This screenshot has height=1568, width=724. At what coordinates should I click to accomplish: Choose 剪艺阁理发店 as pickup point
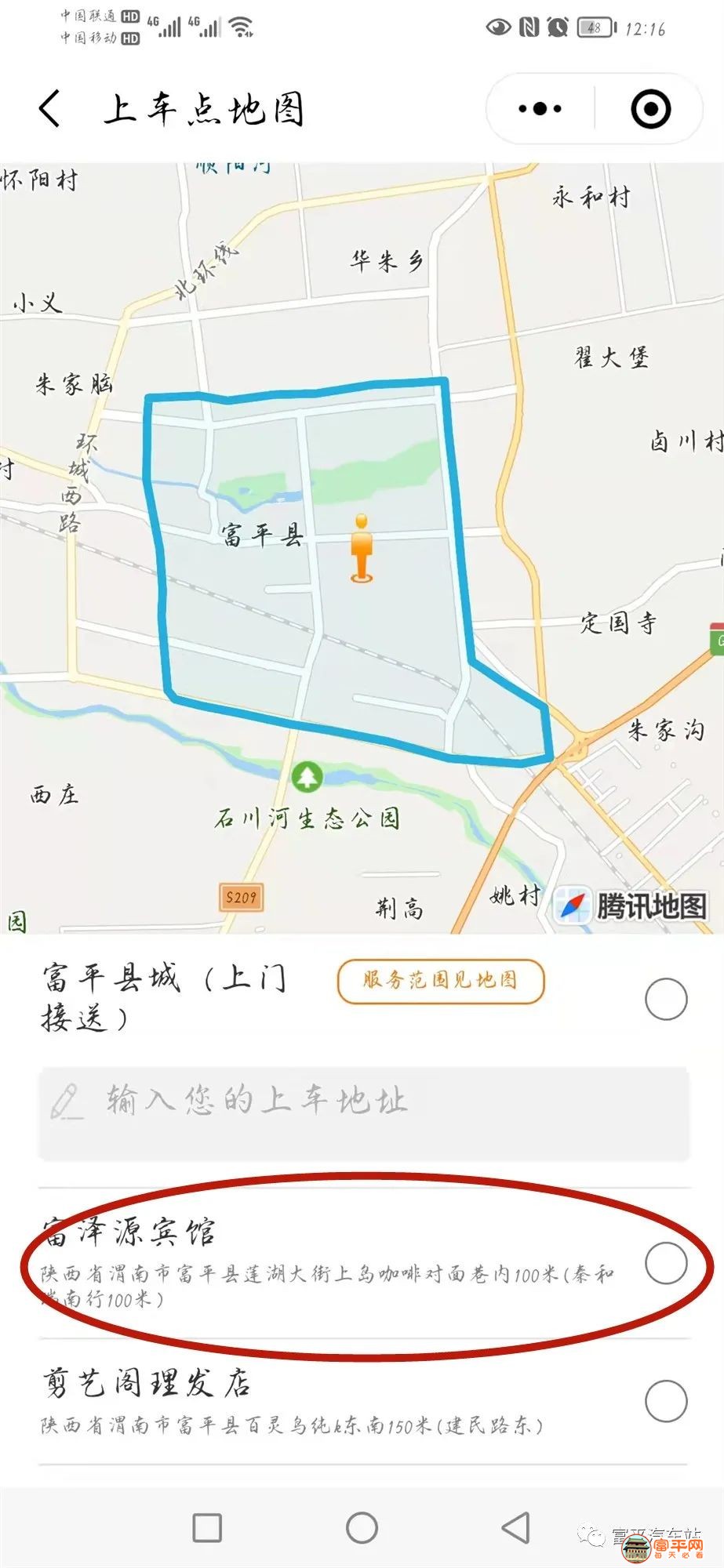click(x=665, y=1400)
